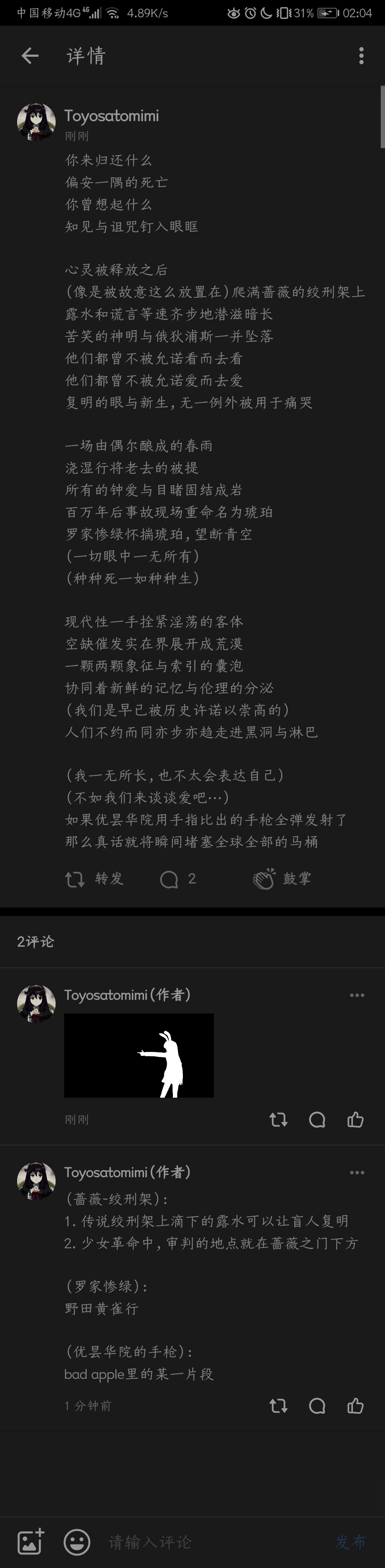Attach an image to your comment

coord(30,1541)
